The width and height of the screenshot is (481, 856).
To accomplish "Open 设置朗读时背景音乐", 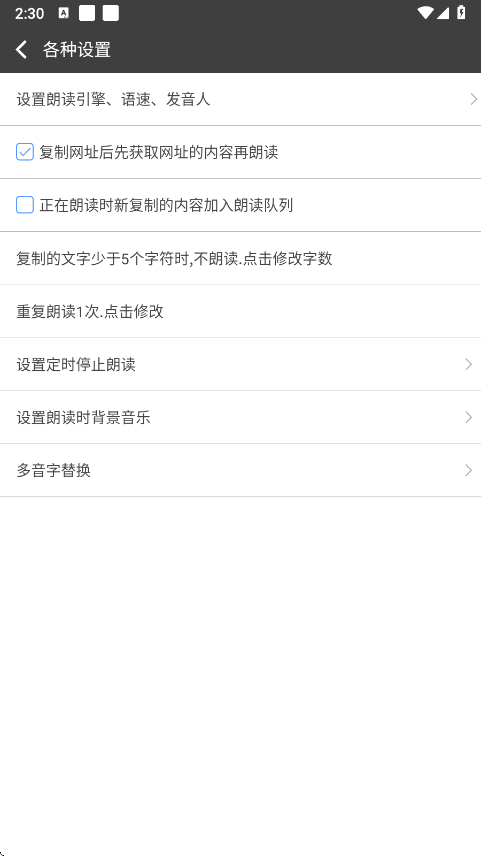I will point(240,417).
